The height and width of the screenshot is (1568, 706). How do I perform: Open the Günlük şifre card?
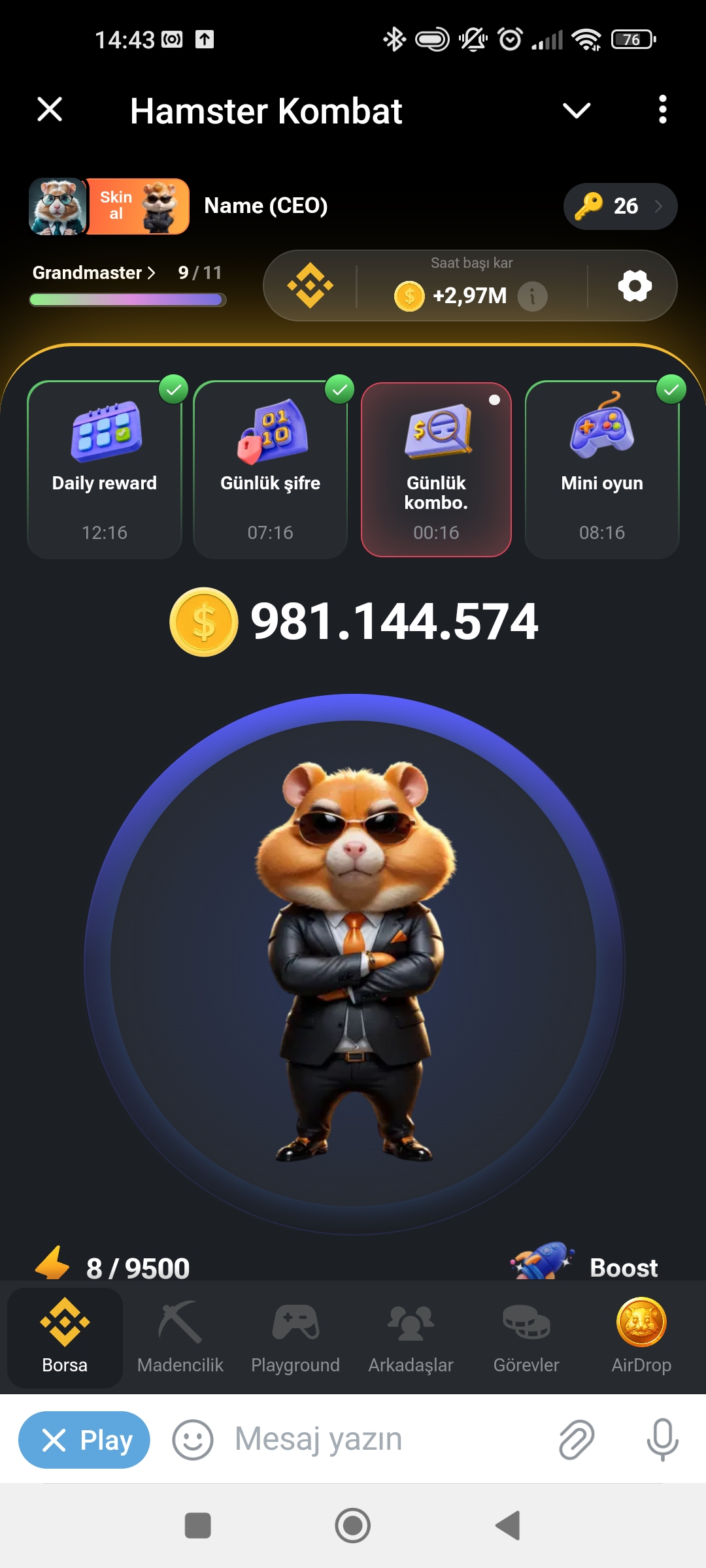[270, 469]
